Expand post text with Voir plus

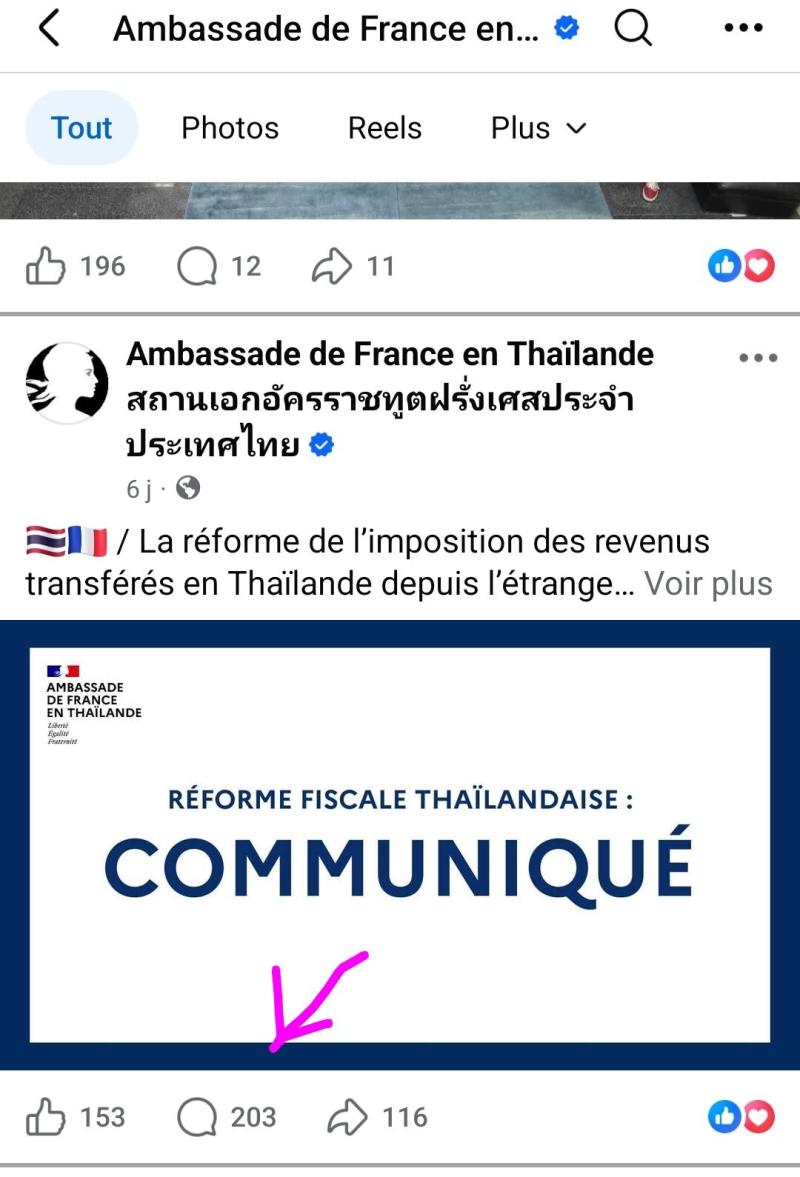708,584
